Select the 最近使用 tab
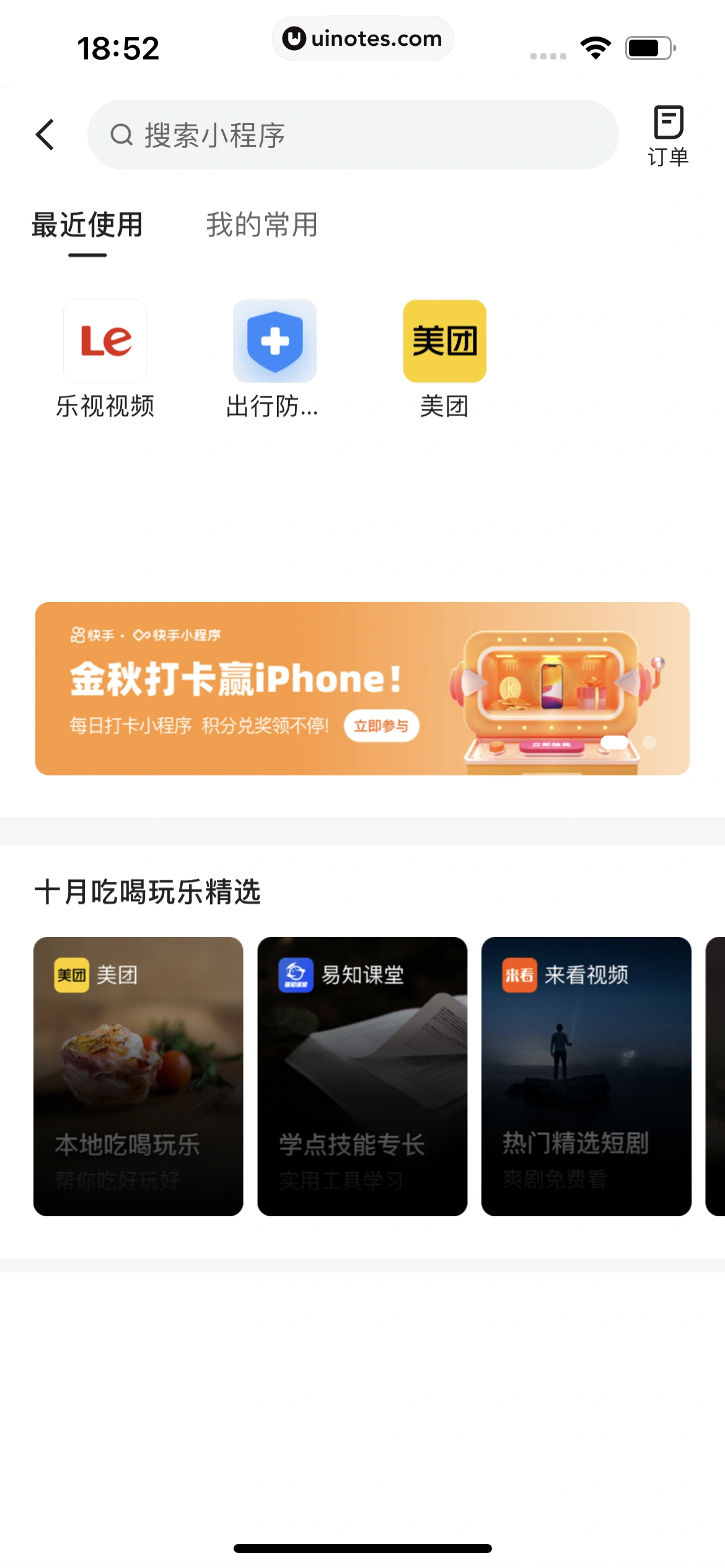 click(87, 224)
